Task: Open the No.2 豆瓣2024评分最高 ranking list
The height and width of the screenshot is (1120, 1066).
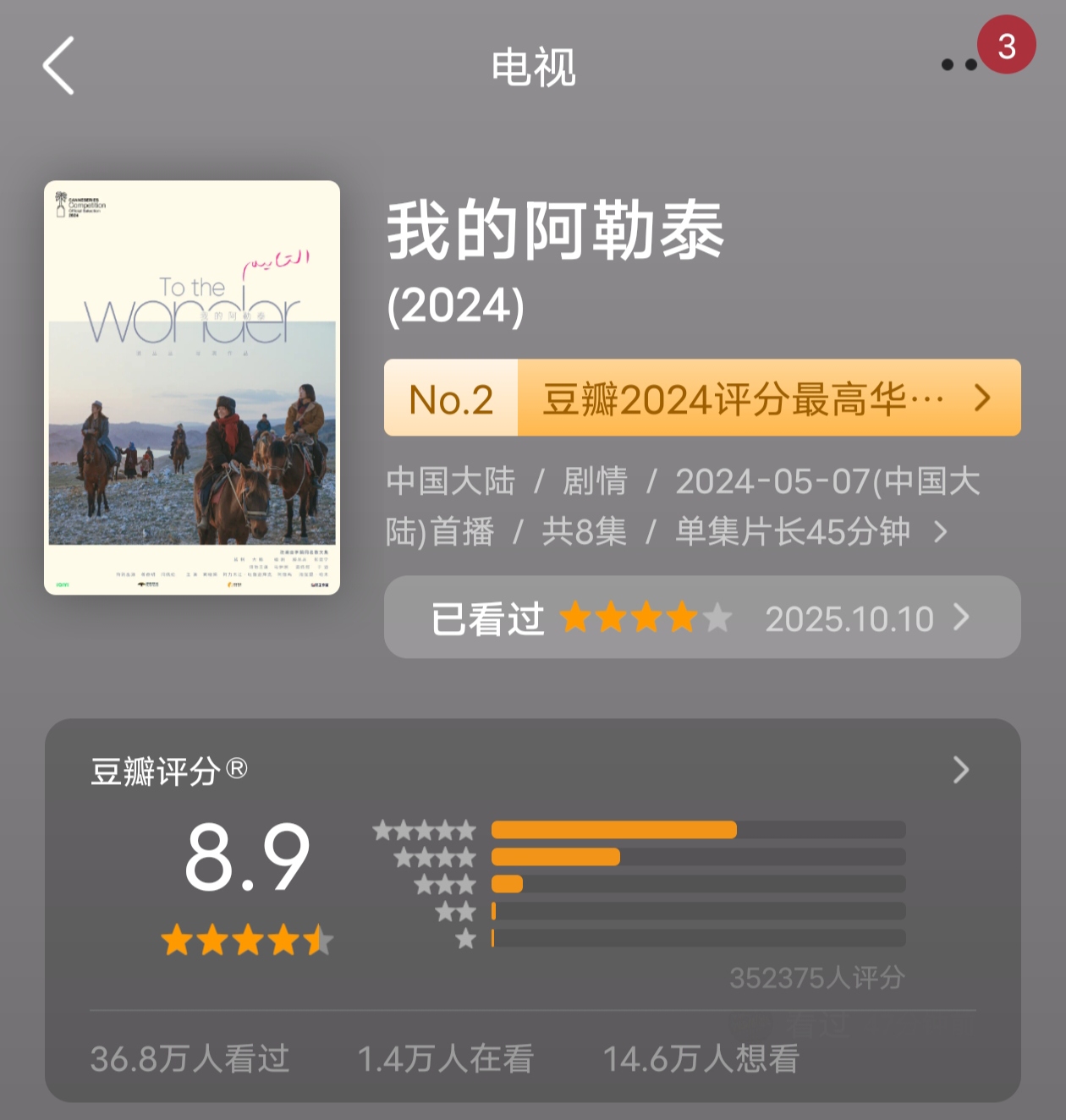Action: tap(702, 398)
